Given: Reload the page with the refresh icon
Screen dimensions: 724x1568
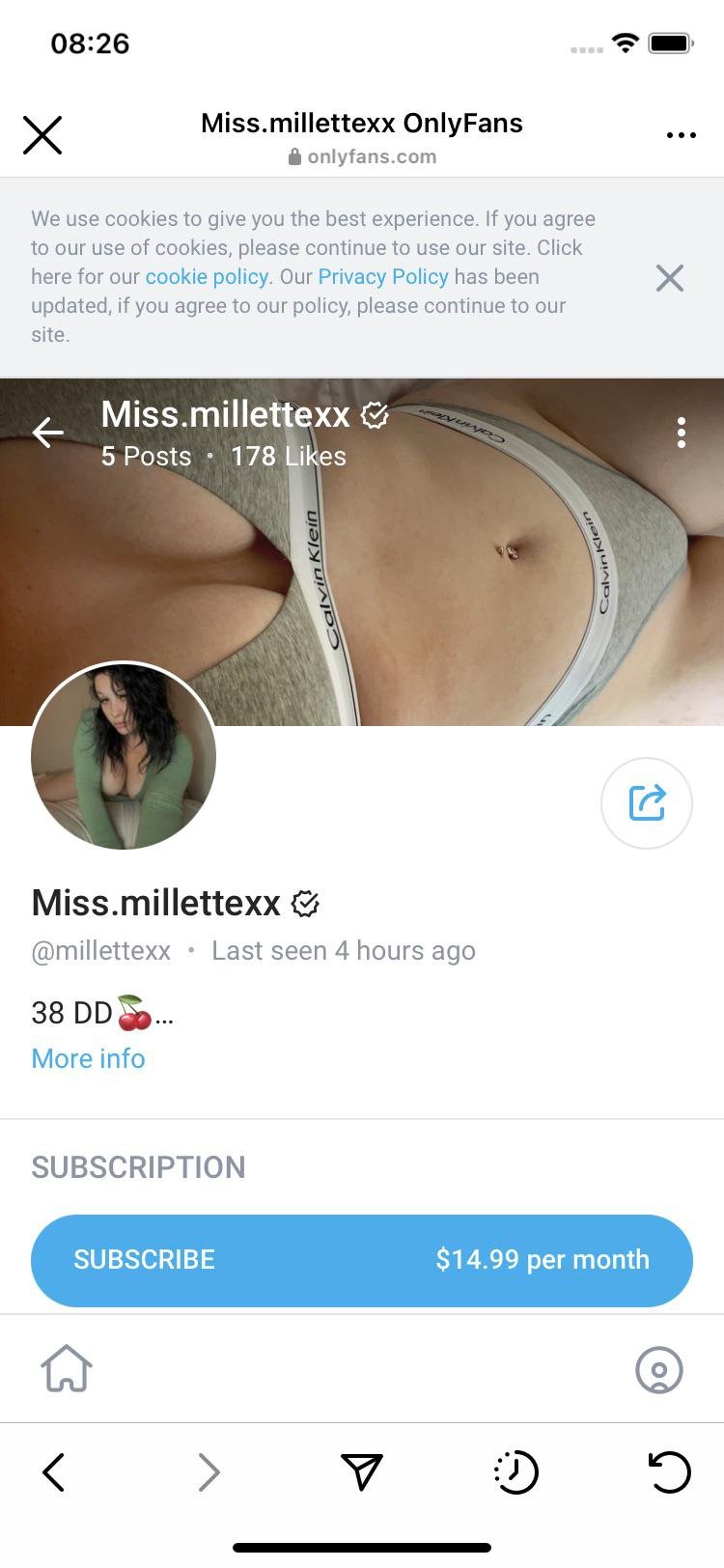Looking at the screenshot, I should click(x=669, y=1472).
